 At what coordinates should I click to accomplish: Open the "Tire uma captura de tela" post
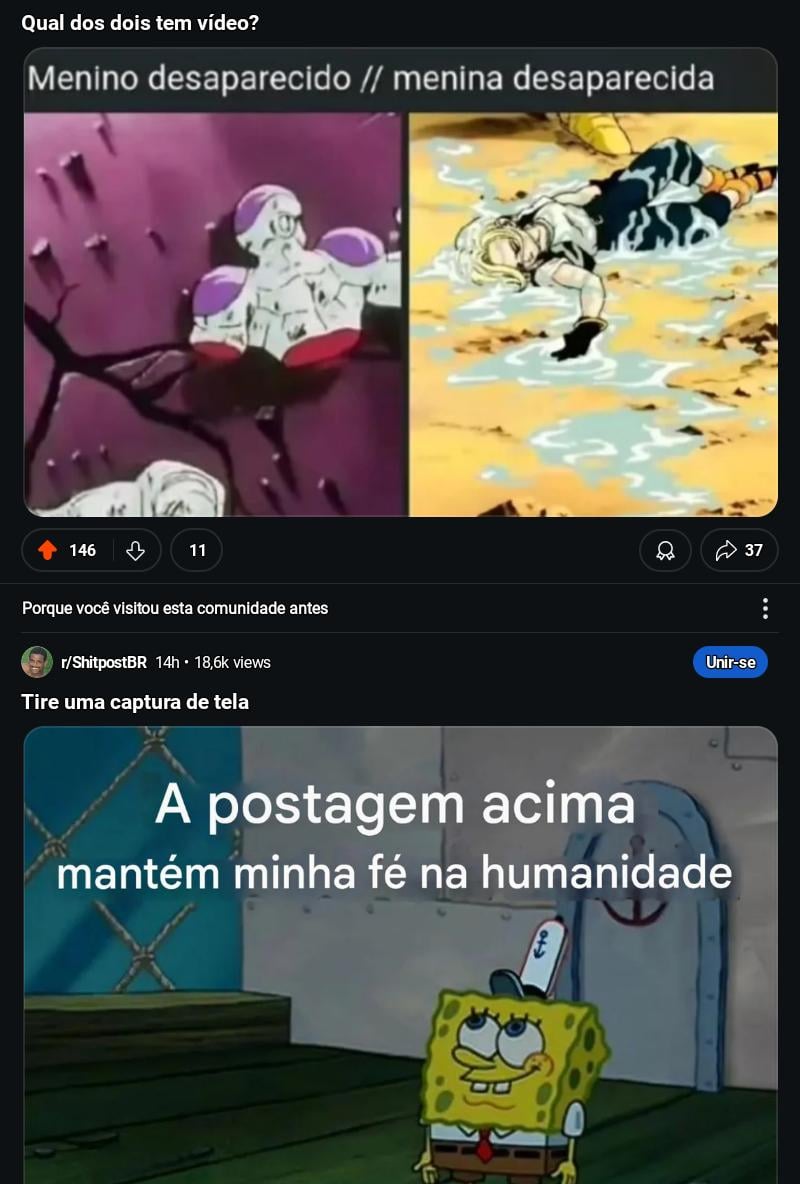(135, 702)
